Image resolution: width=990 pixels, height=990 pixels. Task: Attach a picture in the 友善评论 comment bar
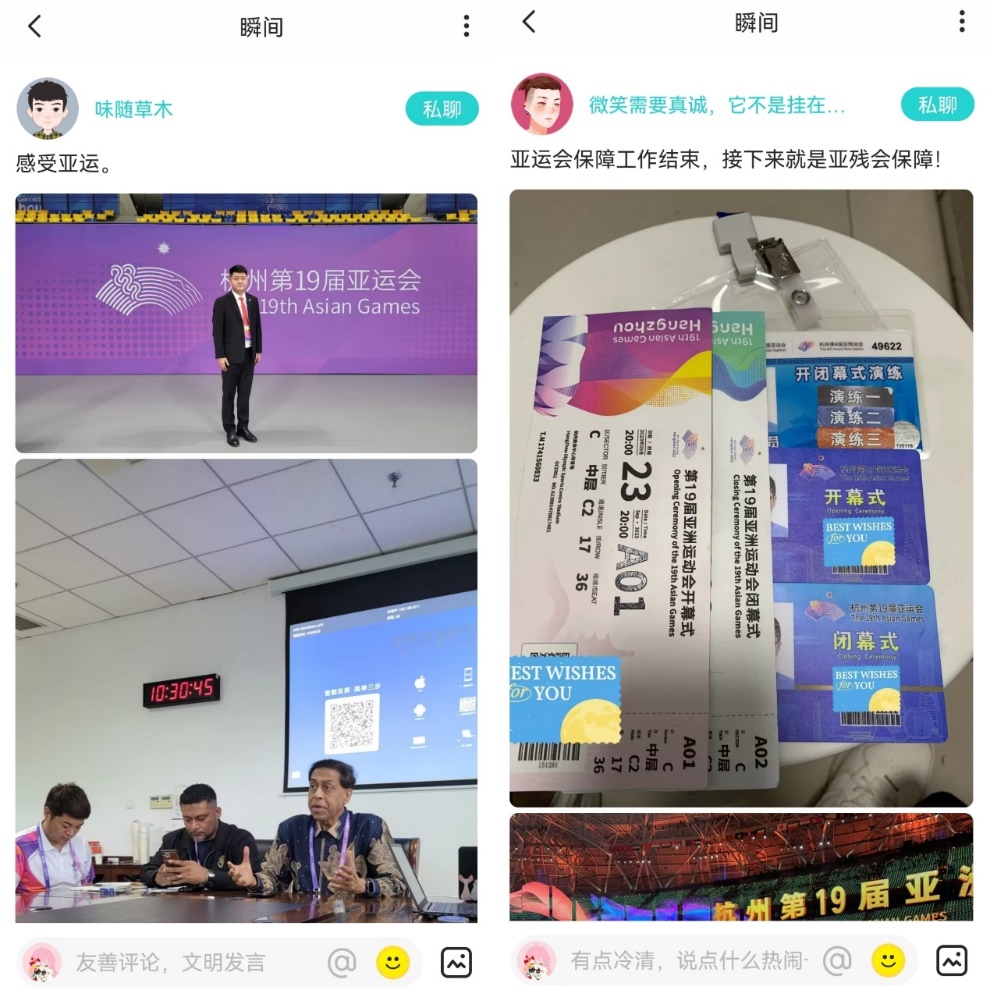(456, 962)
